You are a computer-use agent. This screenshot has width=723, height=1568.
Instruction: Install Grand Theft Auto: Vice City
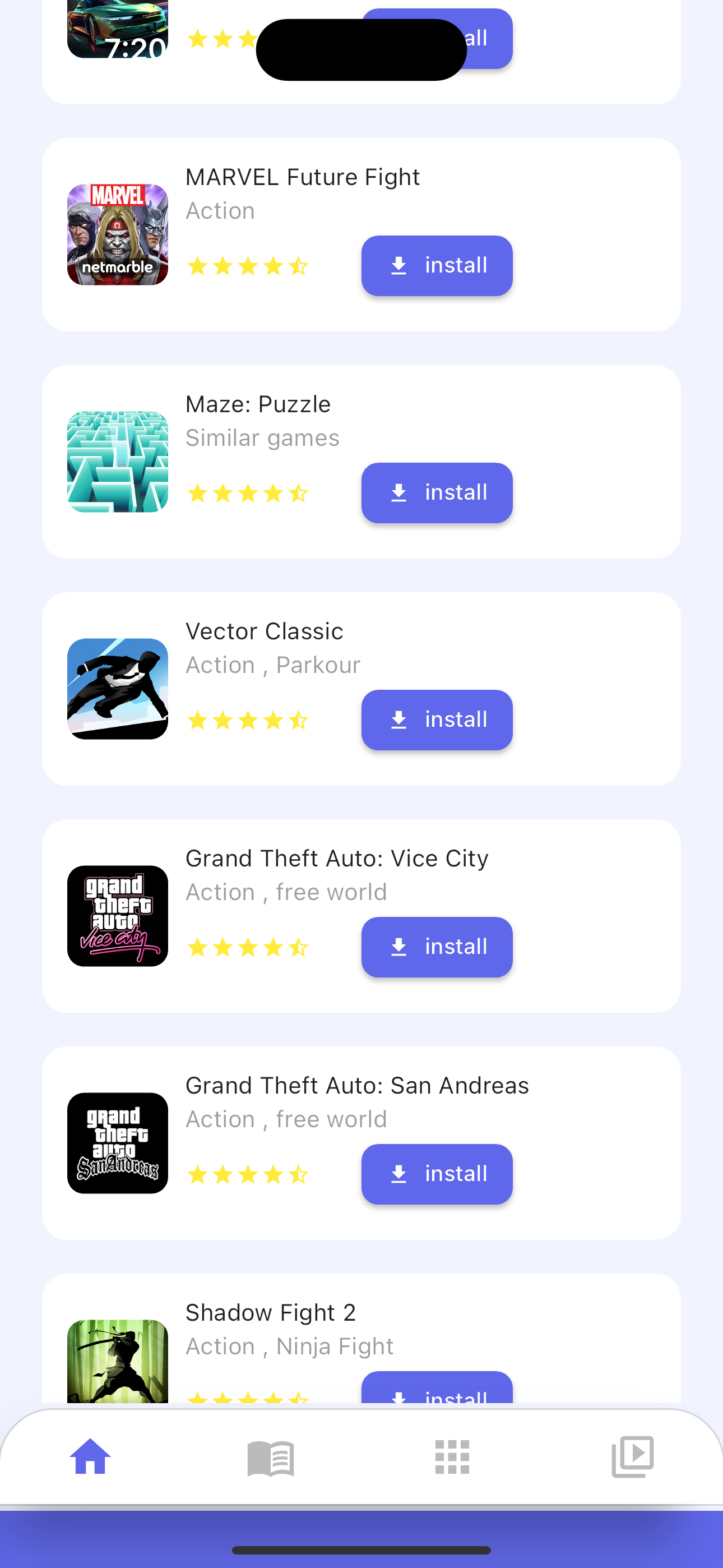[437, 947]
